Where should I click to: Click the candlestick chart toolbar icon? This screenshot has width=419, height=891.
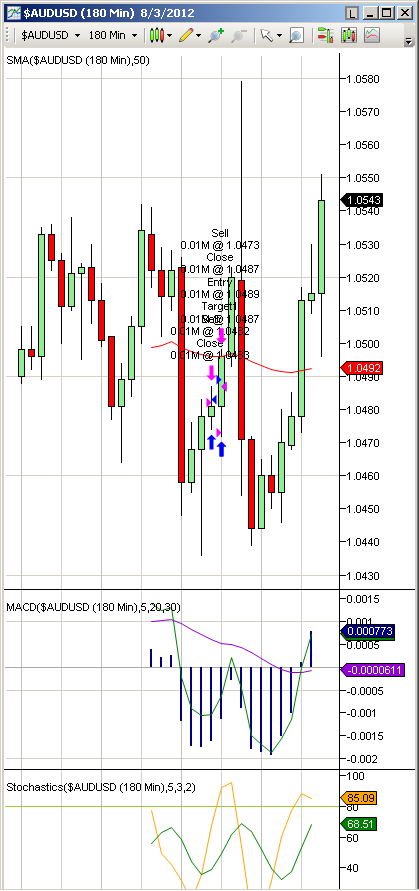[349, 35]
